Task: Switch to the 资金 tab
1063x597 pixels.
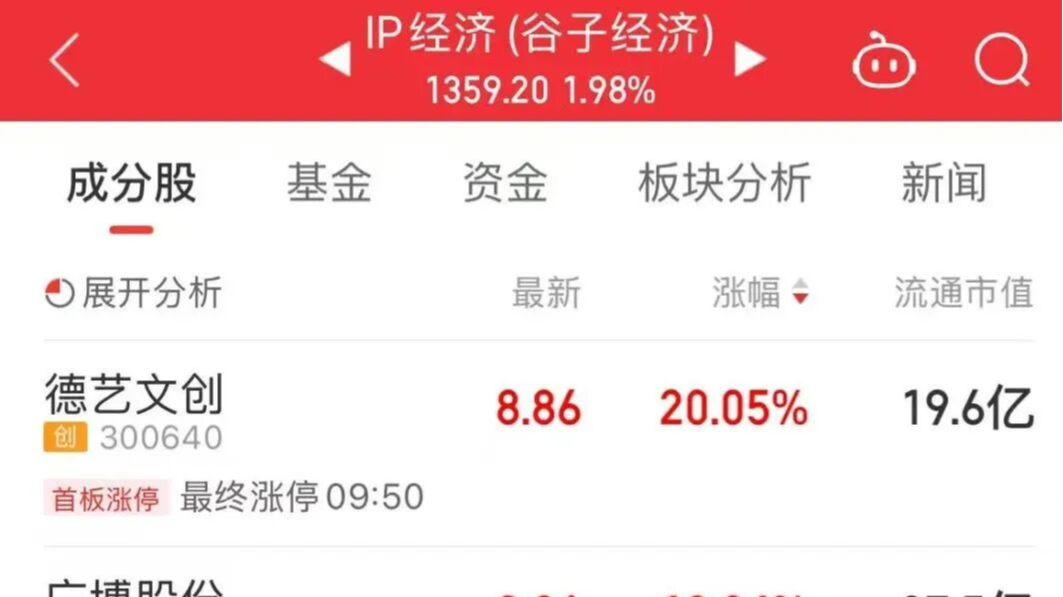Action: pos(505,185)
